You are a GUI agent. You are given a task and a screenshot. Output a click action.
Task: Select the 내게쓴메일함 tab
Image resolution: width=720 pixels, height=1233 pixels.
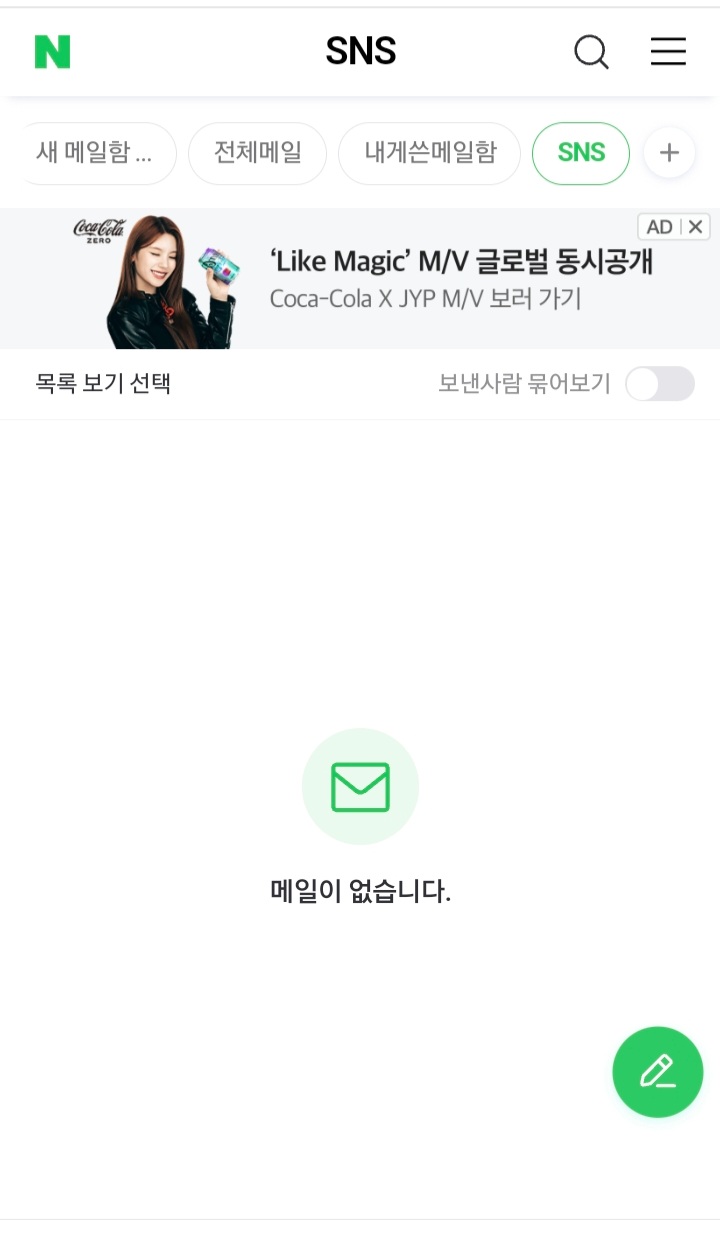pyautogui.click(x=429, y=153)
